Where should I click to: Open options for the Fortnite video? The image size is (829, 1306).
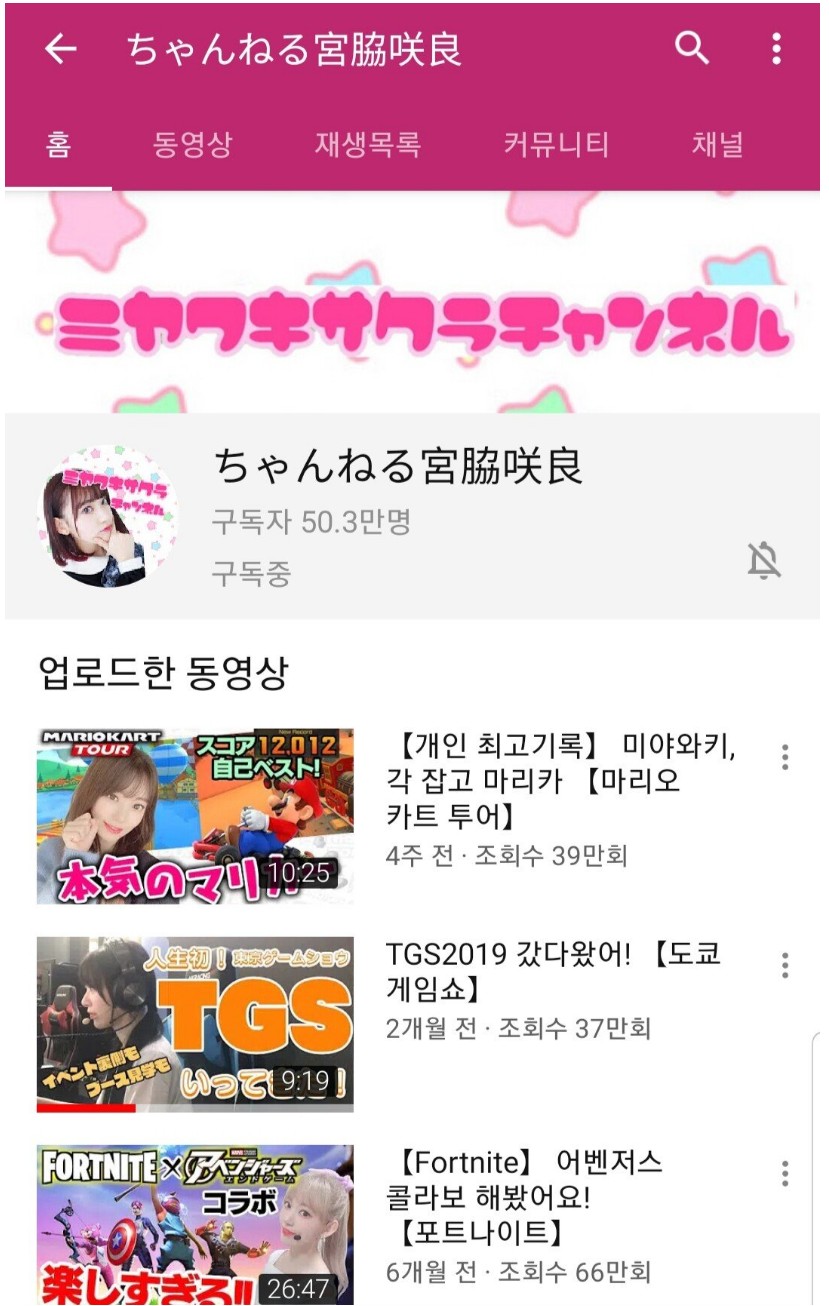(785, 1173)
